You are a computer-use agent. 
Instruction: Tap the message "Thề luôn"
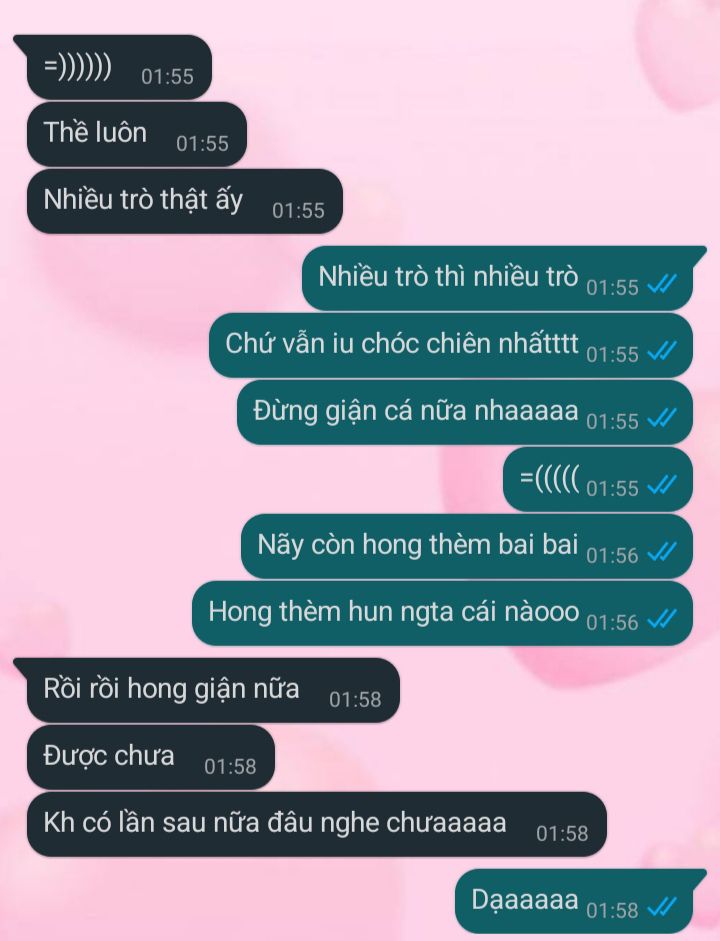[130, 134]
